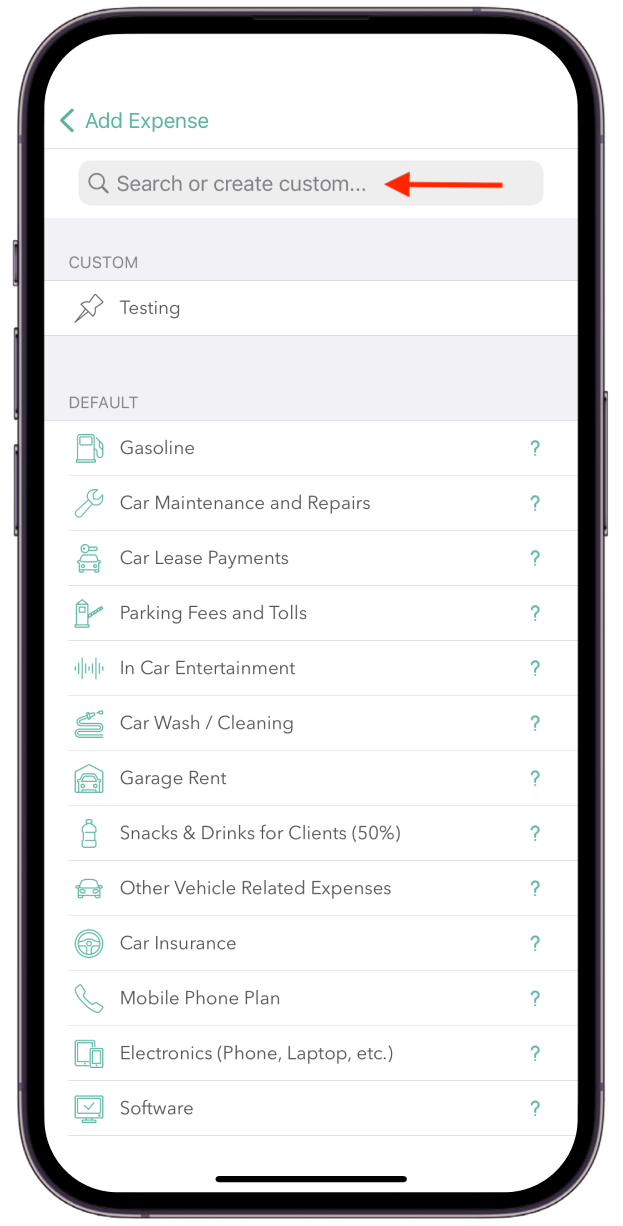Tap the search or create custom field

pyautogui.click(x=240, y=184)
